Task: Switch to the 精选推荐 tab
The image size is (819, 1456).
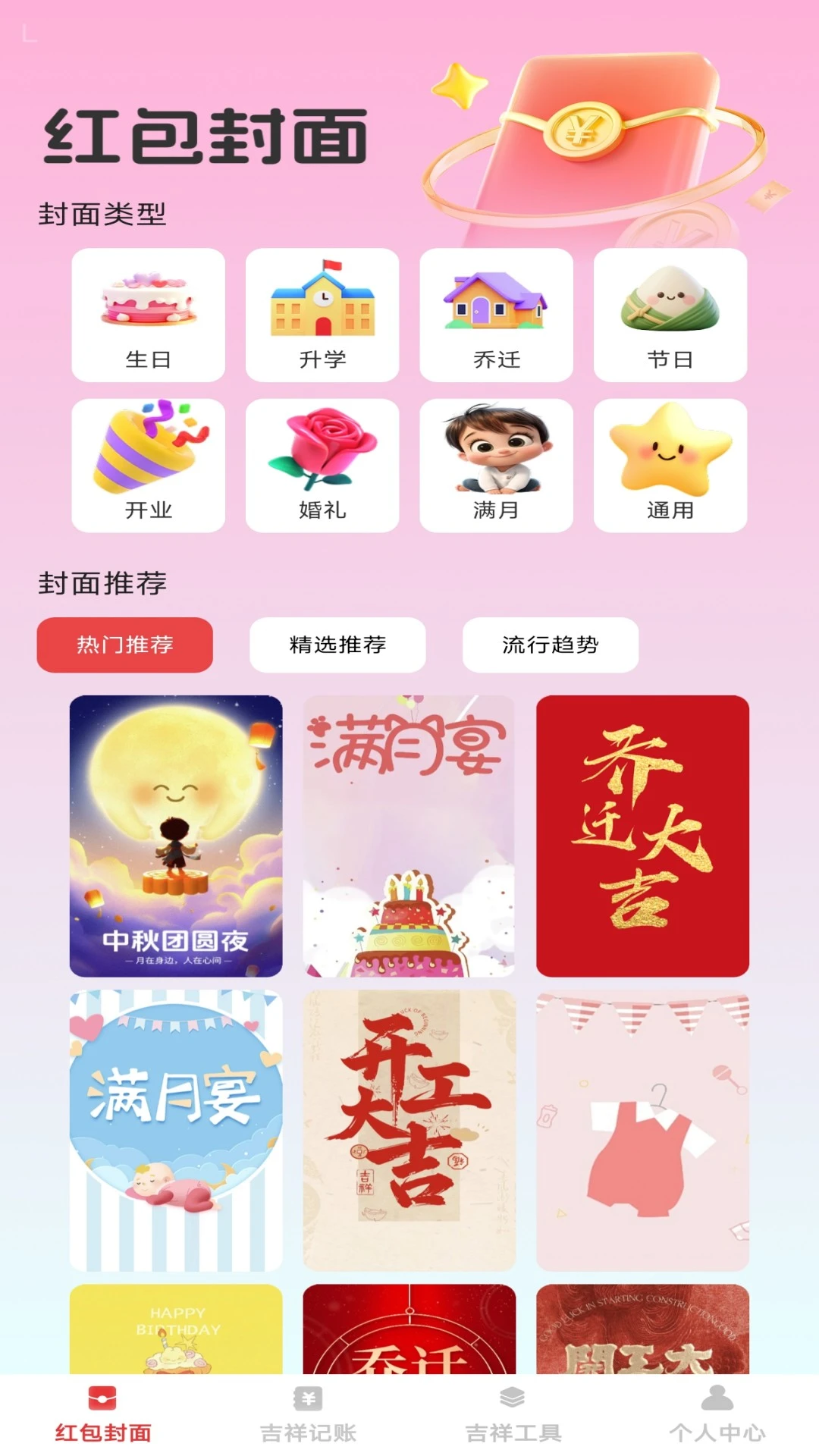Action: click(x=337, y=644)
